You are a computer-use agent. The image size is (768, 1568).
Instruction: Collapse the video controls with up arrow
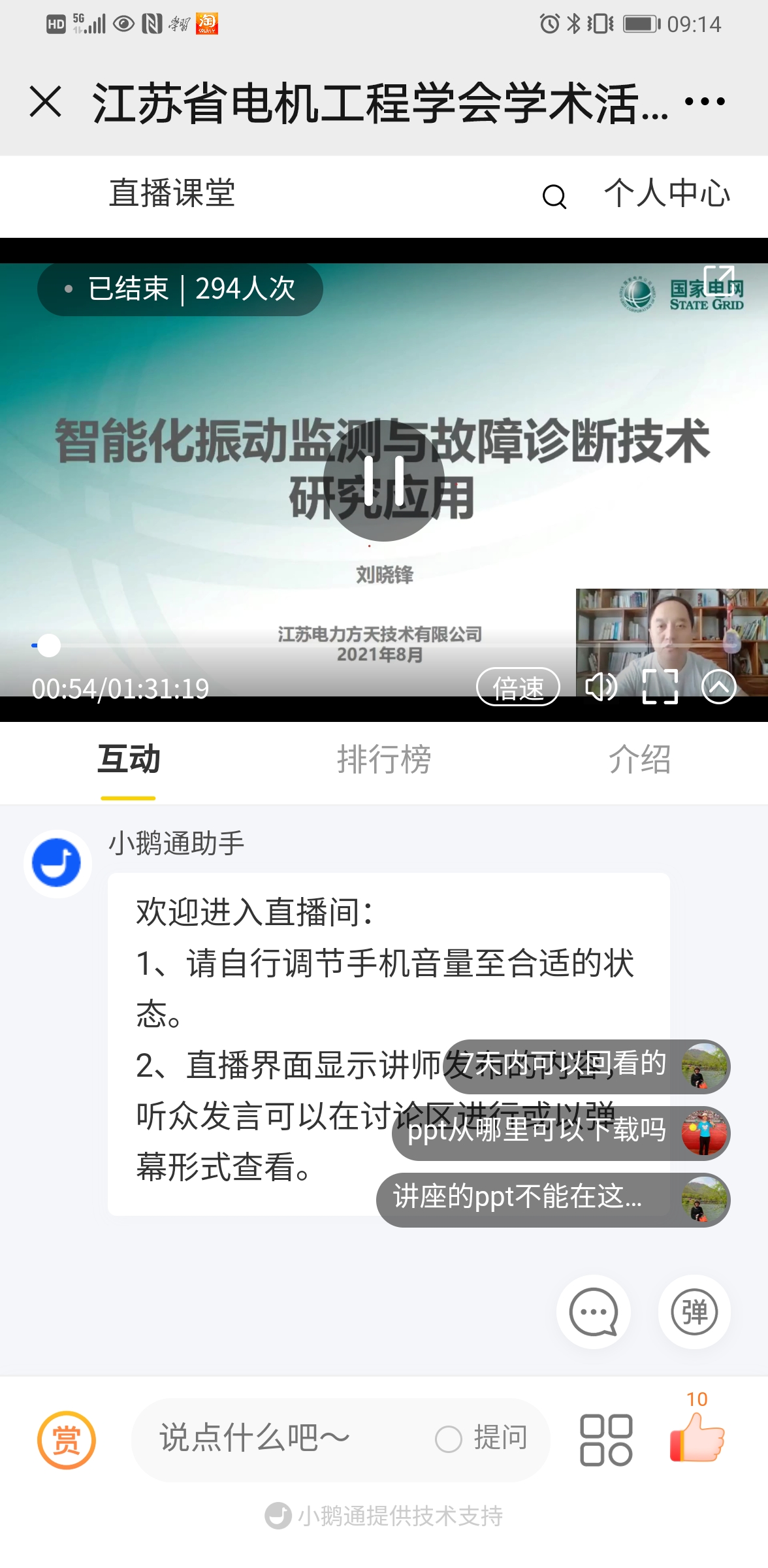tap(718, 687)
